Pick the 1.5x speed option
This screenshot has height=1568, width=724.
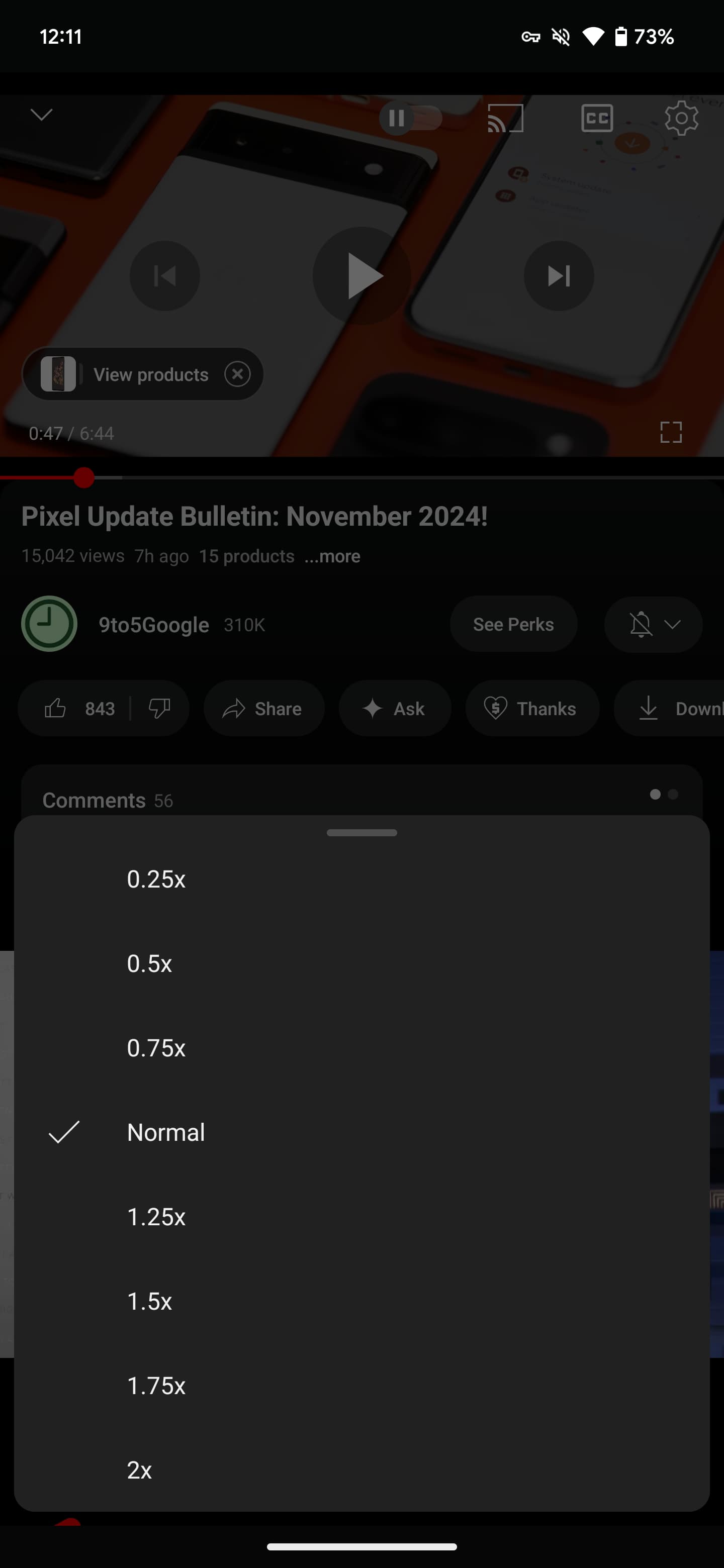pyautogui.click(x=150, y=1302)
